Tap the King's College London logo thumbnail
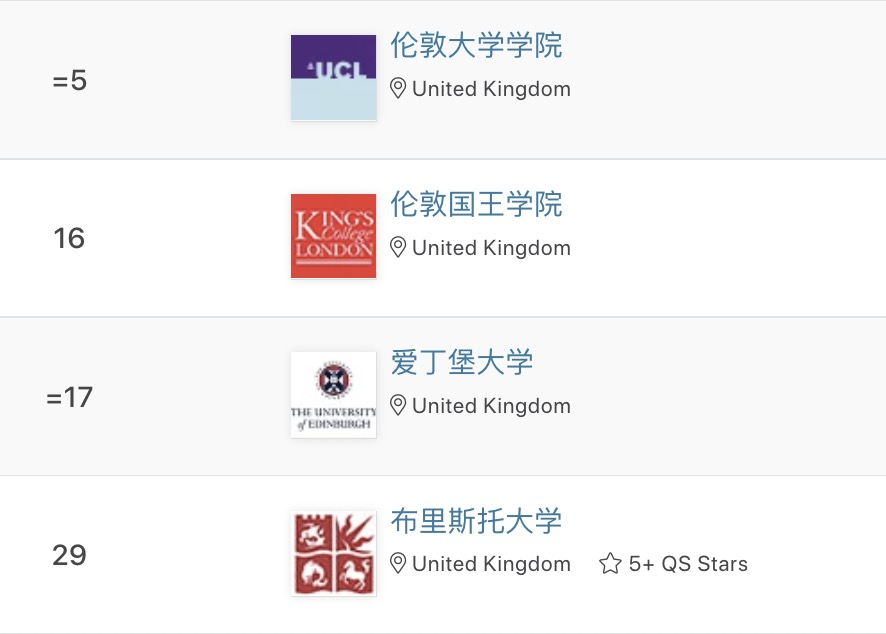 tap(333, 236)
